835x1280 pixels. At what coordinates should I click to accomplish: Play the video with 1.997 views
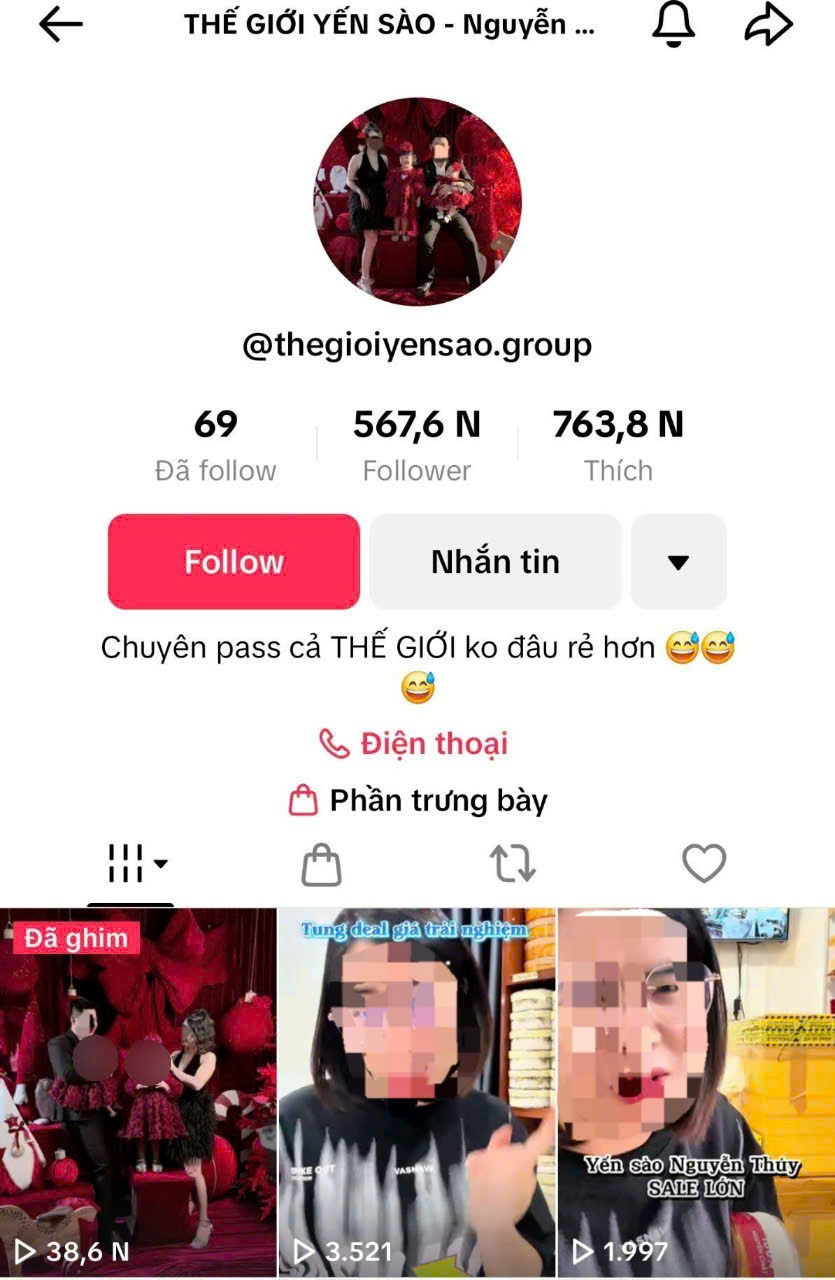point(696,1090)
